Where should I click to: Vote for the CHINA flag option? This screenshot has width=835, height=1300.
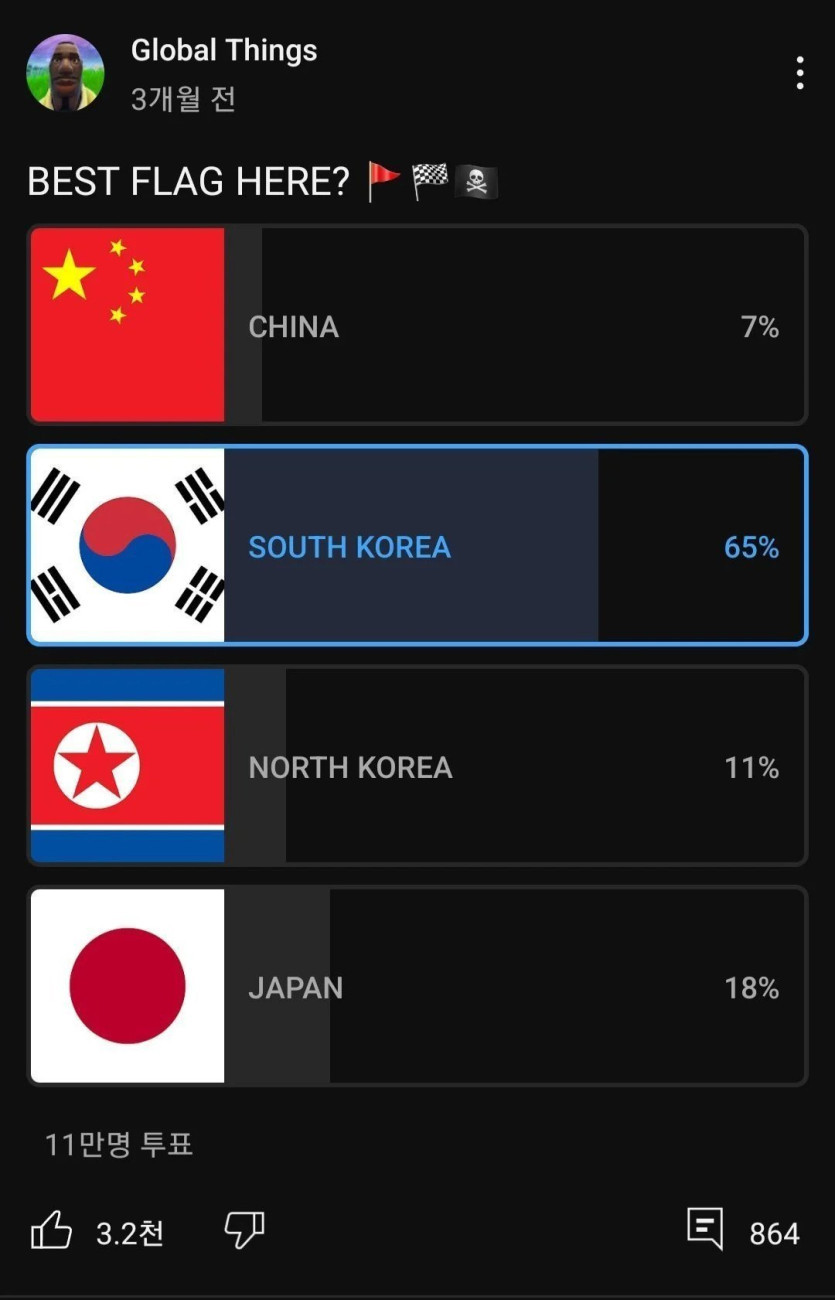coord(416,326)
